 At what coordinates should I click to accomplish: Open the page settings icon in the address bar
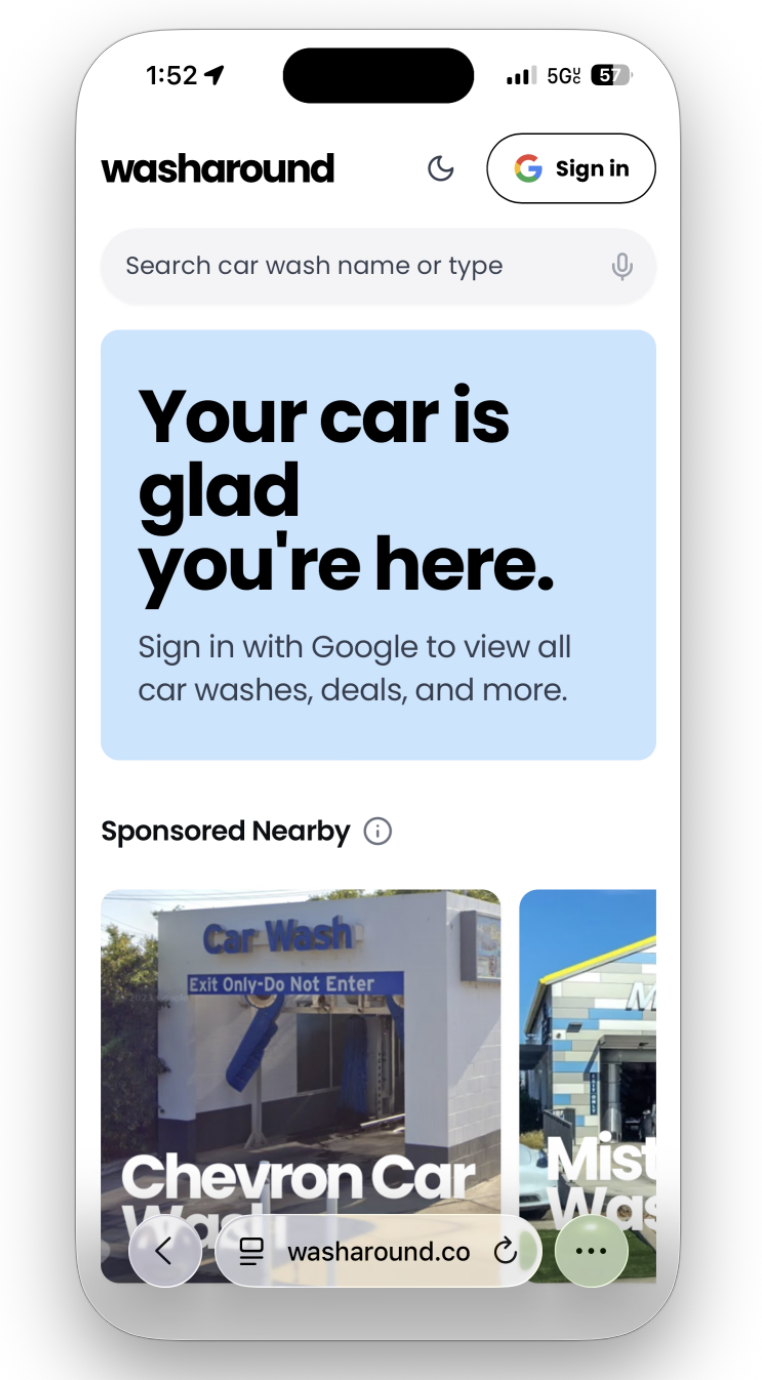coord(251,1251)
